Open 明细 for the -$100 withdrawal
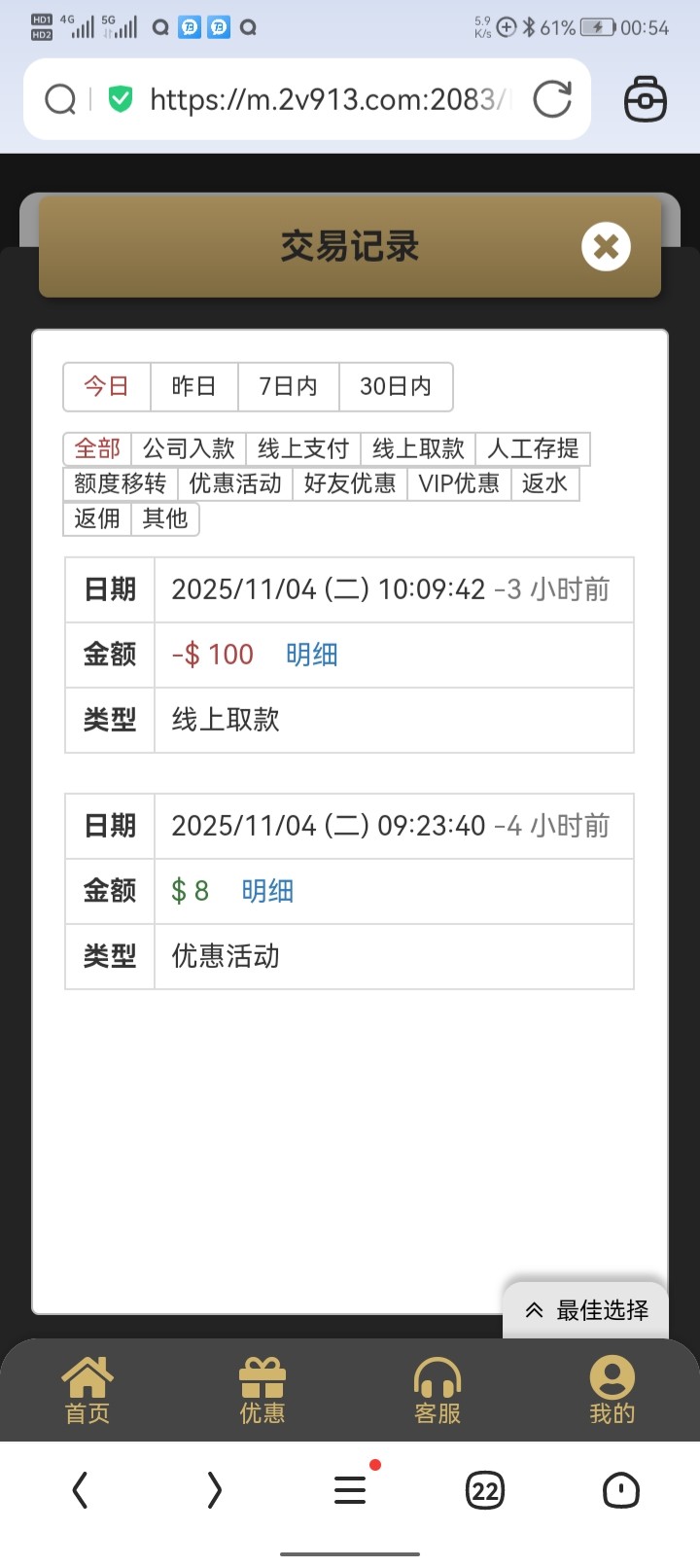 point(311,655)
